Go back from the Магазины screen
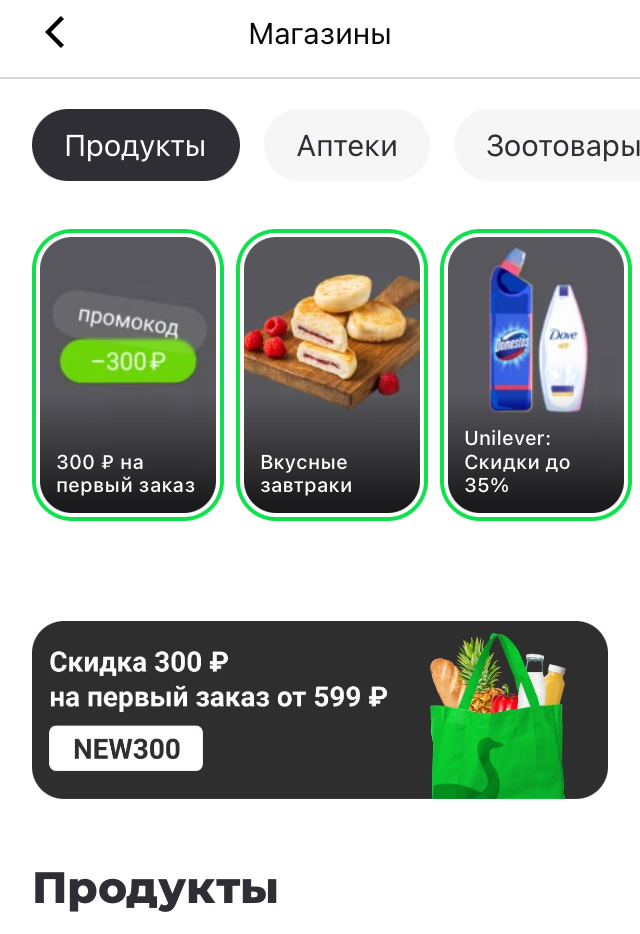The width and height of the screenshot is (640, 934). pos(55,33)
